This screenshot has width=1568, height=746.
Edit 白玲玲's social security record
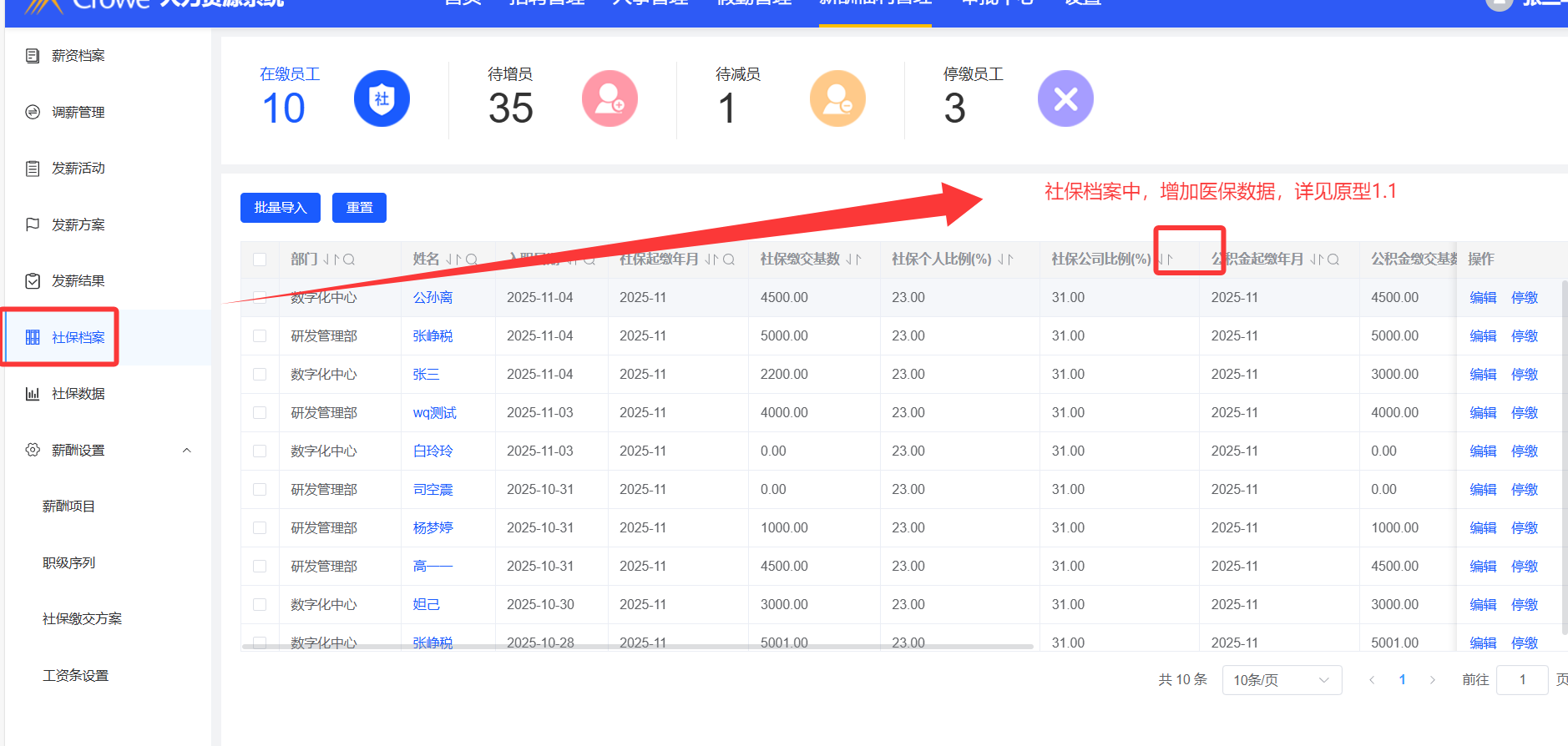1483,451
